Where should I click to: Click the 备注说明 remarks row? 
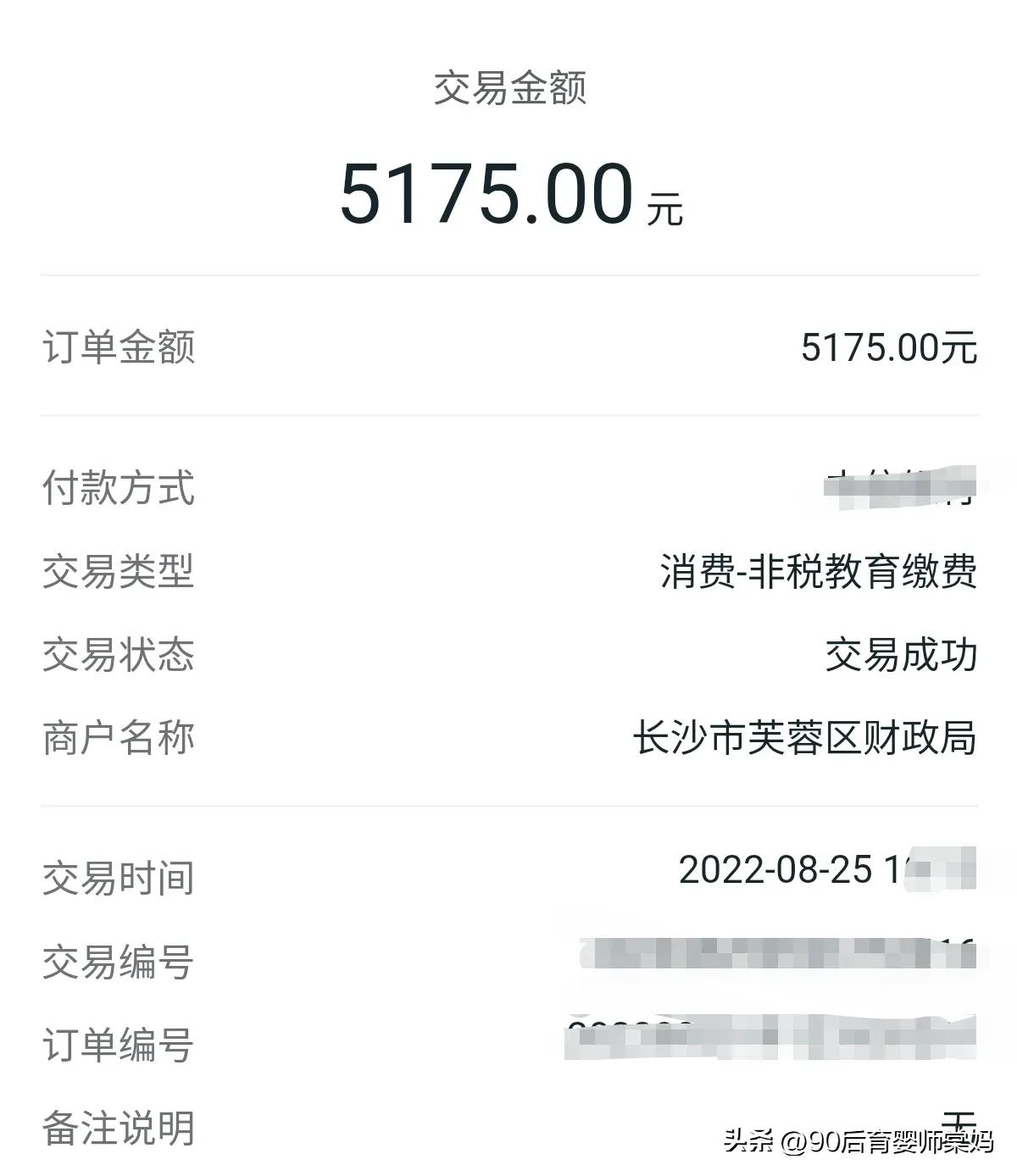click(119, 1129)
